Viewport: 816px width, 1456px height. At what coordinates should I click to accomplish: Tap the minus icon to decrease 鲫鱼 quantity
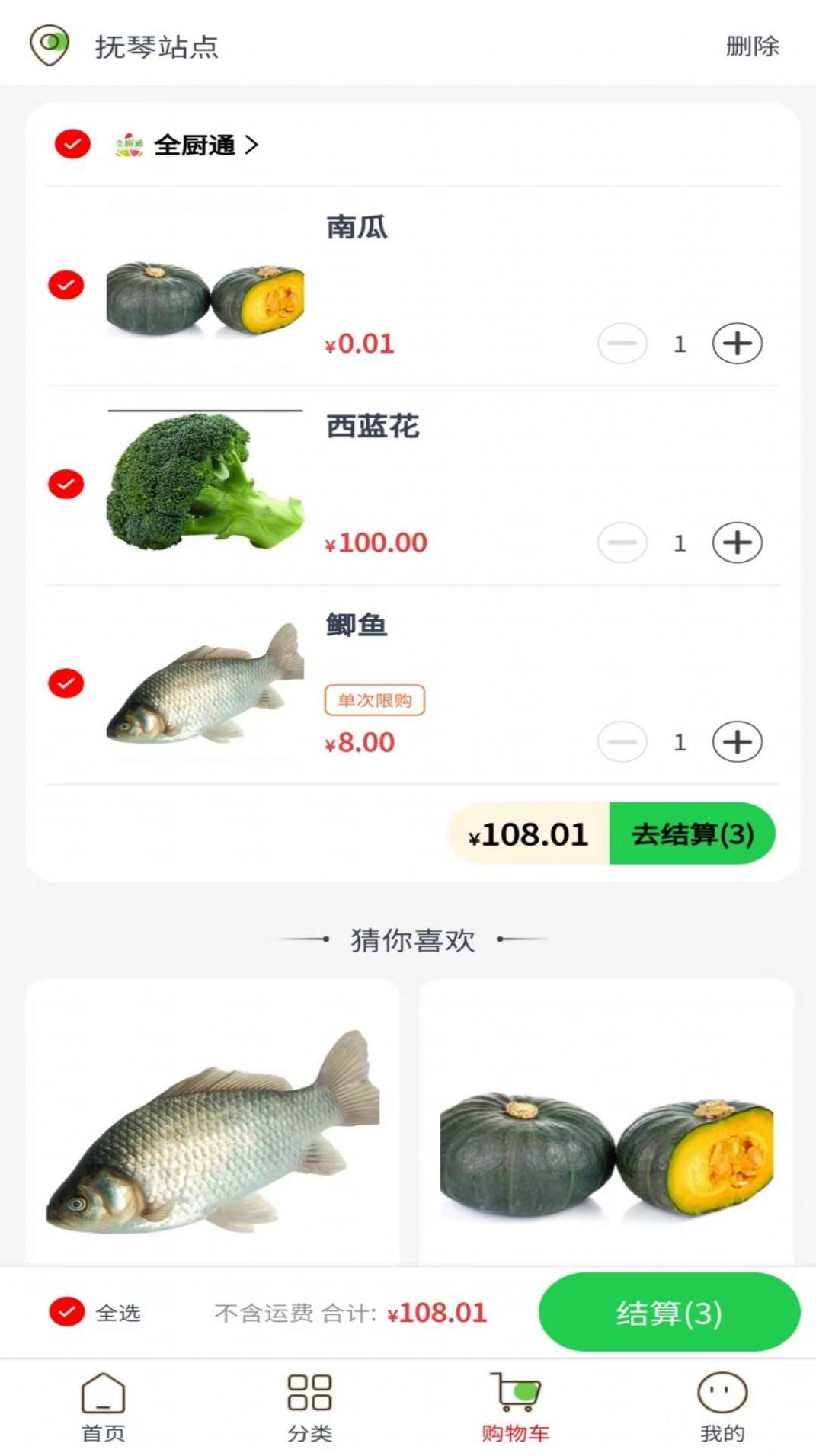point(622,741)
